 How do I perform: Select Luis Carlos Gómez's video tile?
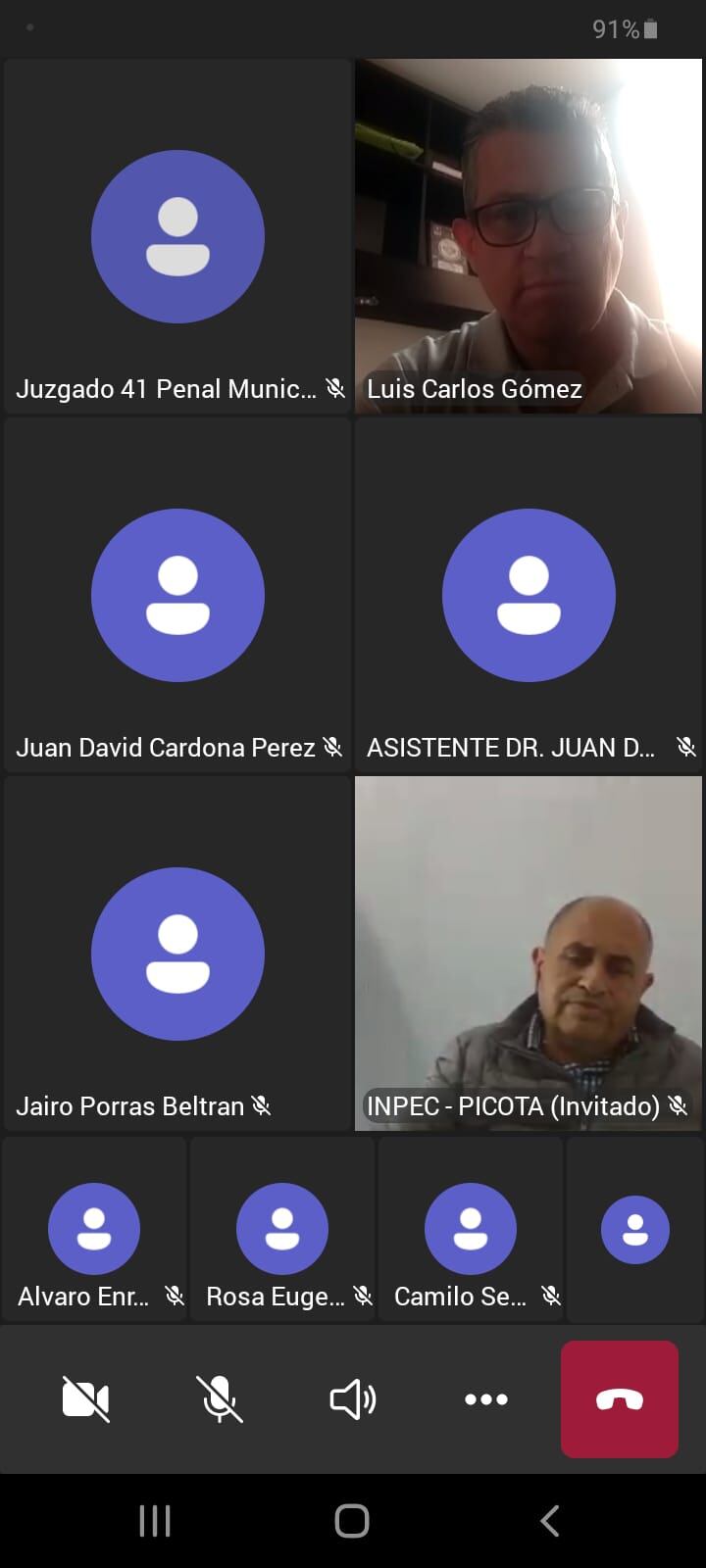[529, 235]
